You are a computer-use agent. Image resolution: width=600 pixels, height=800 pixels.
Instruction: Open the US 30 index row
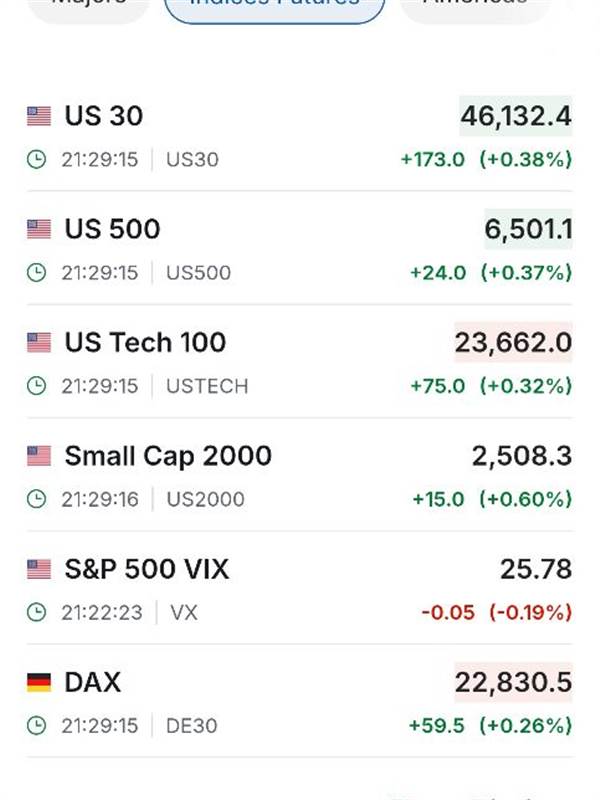coord(299,136)
